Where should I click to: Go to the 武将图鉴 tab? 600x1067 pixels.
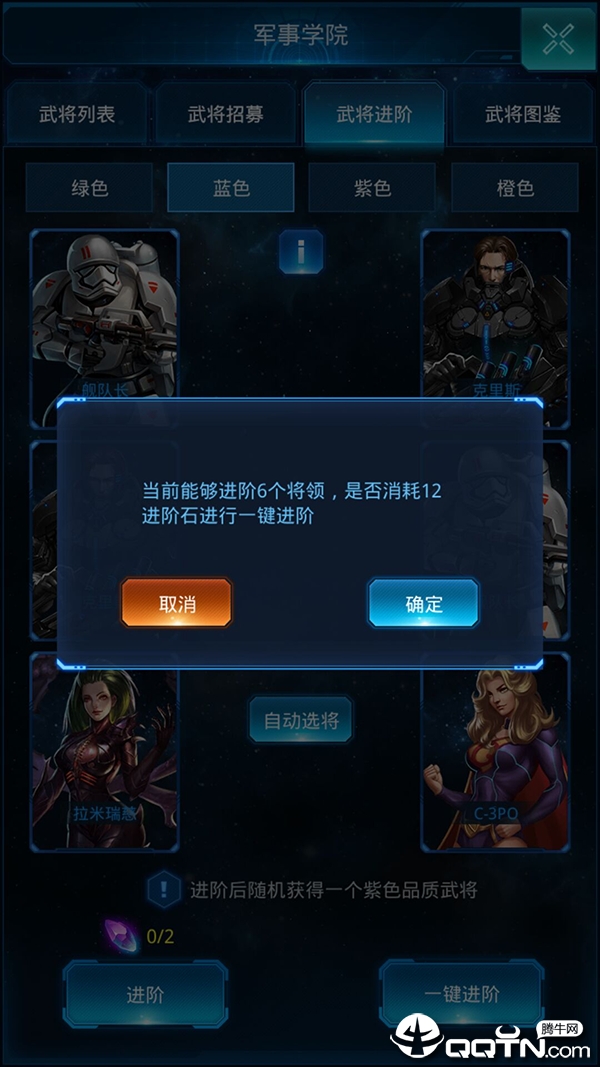[523, 114]
